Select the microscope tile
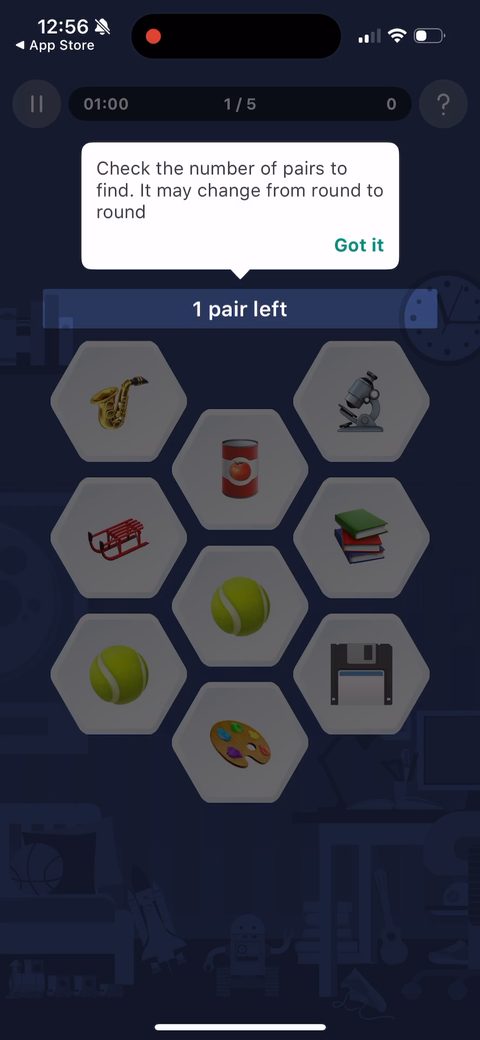The image size is (480, 1040). (361, 401)
